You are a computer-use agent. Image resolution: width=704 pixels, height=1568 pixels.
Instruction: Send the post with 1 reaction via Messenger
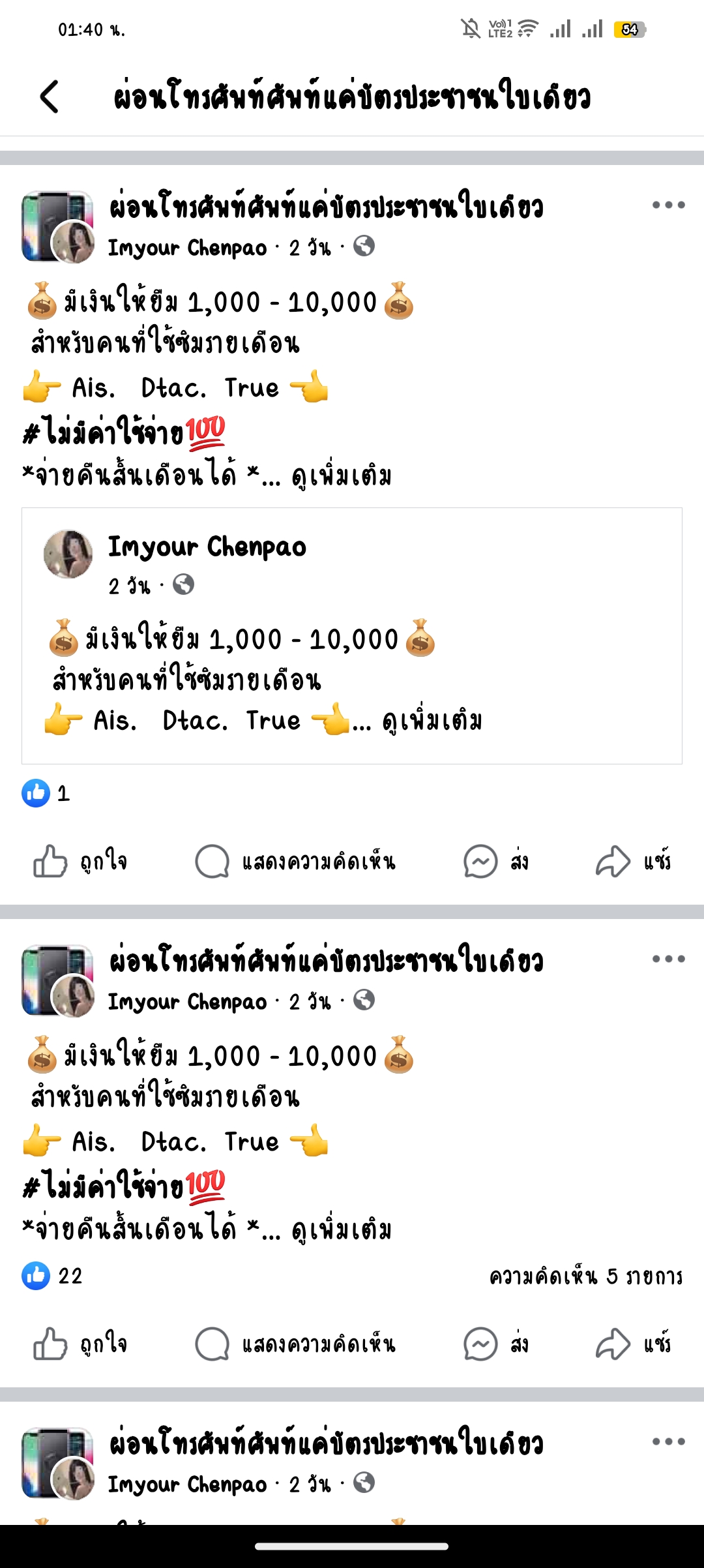(x=495, y=862)
